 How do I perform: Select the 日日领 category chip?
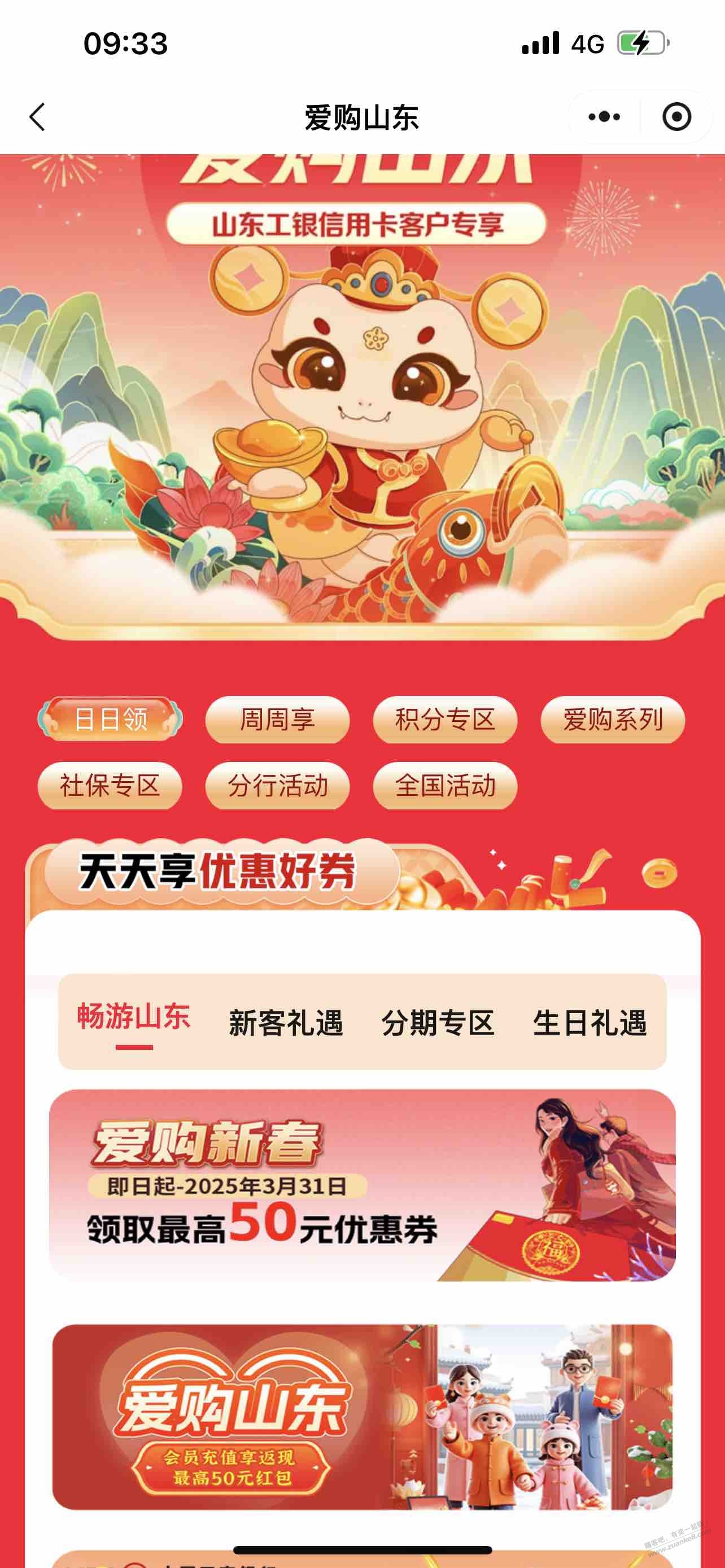pos(110,720)
